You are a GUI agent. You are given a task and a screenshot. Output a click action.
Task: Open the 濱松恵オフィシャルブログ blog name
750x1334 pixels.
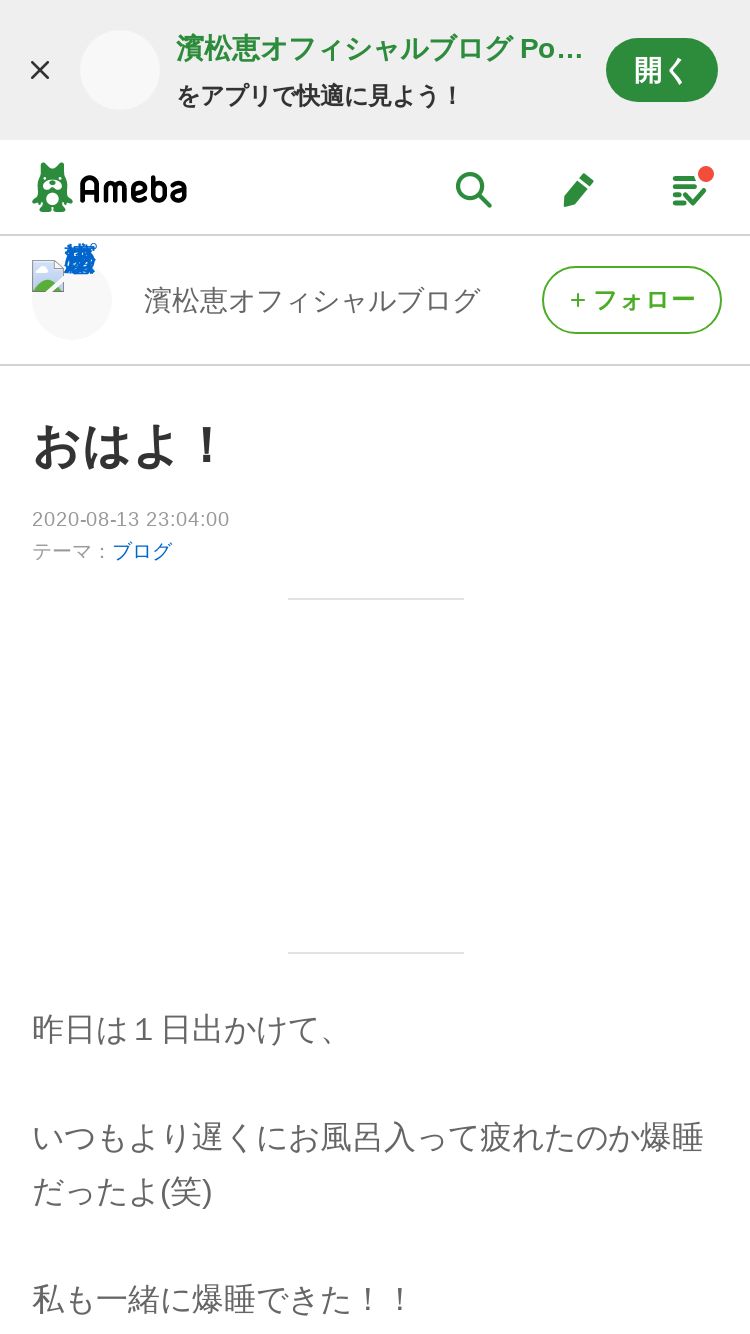coord(311,301)
